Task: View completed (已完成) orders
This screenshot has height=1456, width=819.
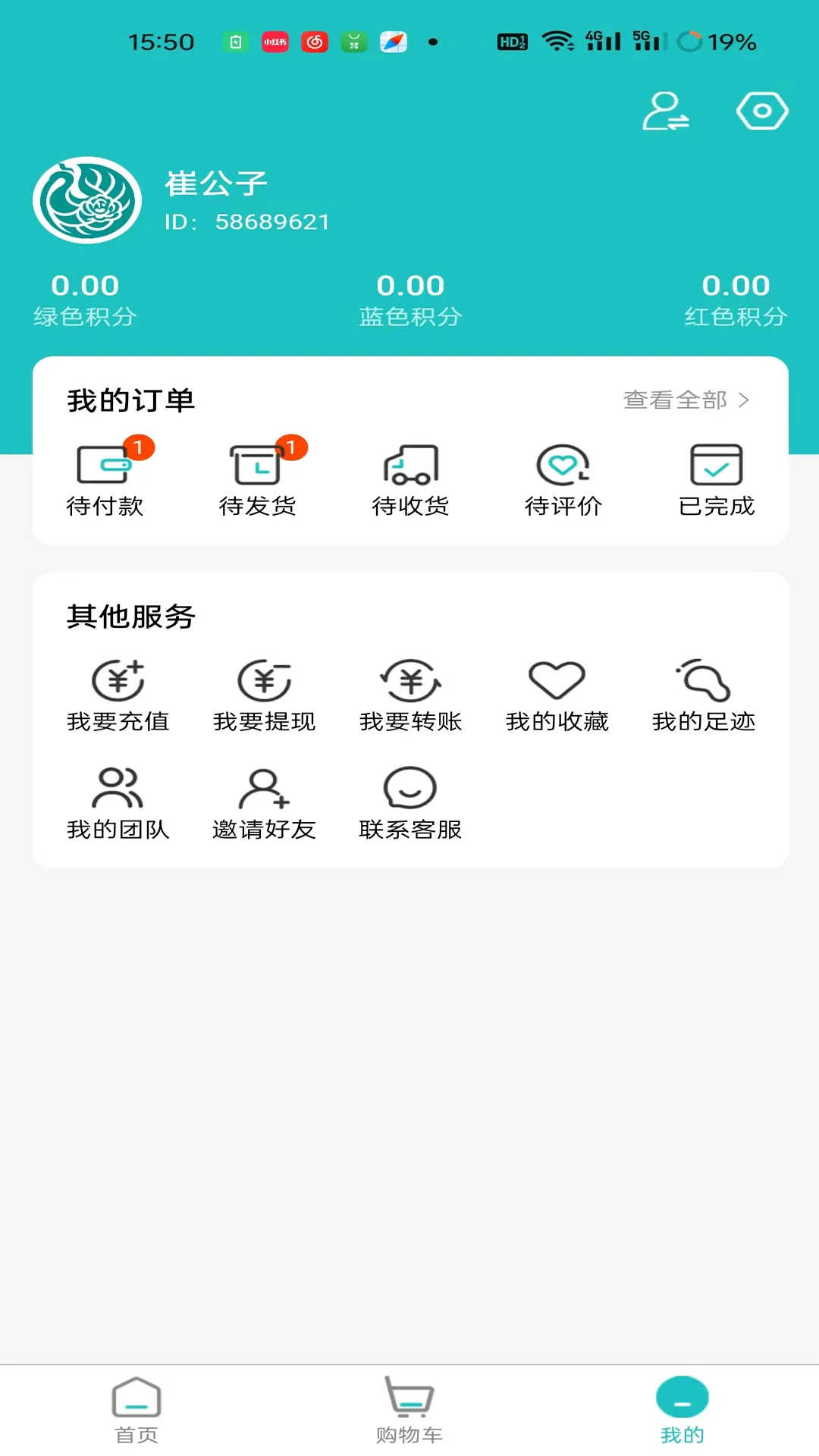Action: click(714, 478)
